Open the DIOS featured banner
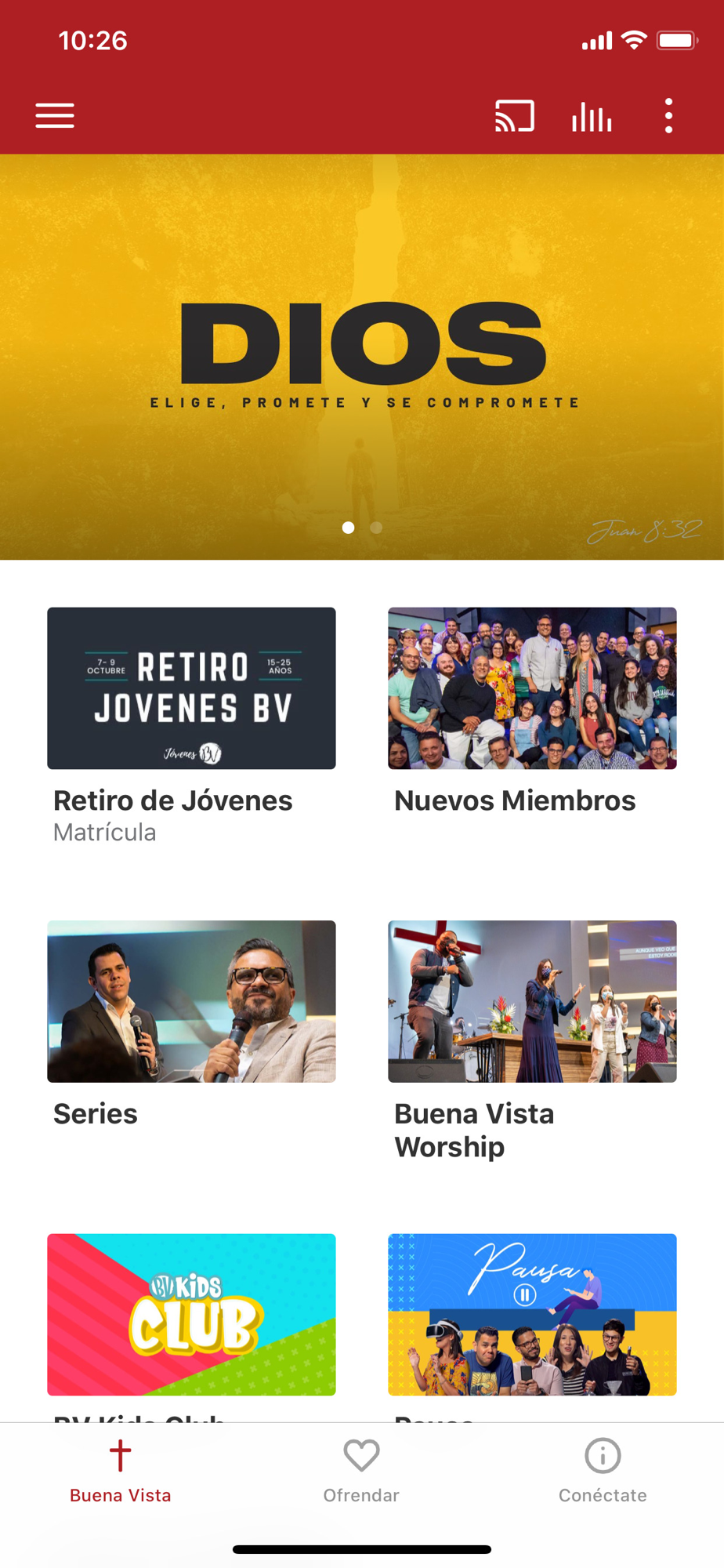Viewport: 724px width, 1568px height. (x=362, y=357)
